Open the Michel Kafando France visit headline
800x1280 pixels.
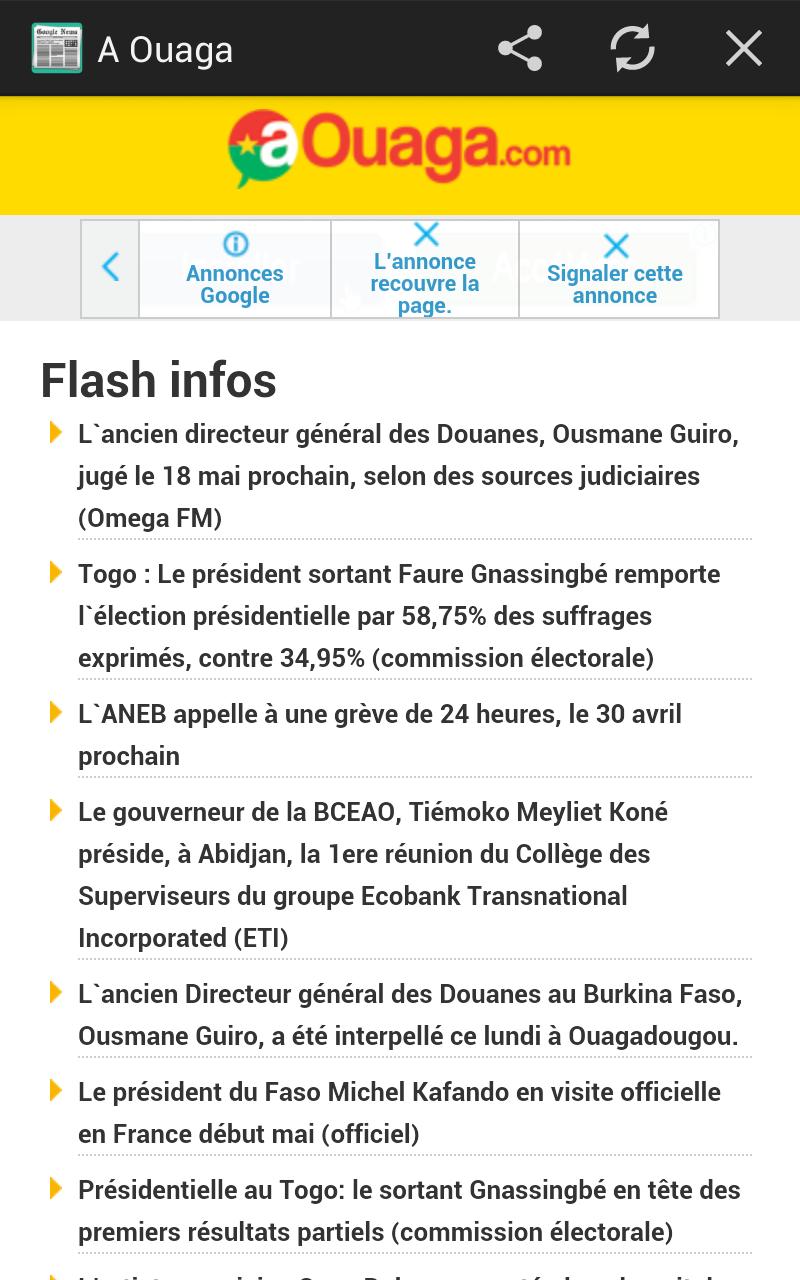point(400,1112)
